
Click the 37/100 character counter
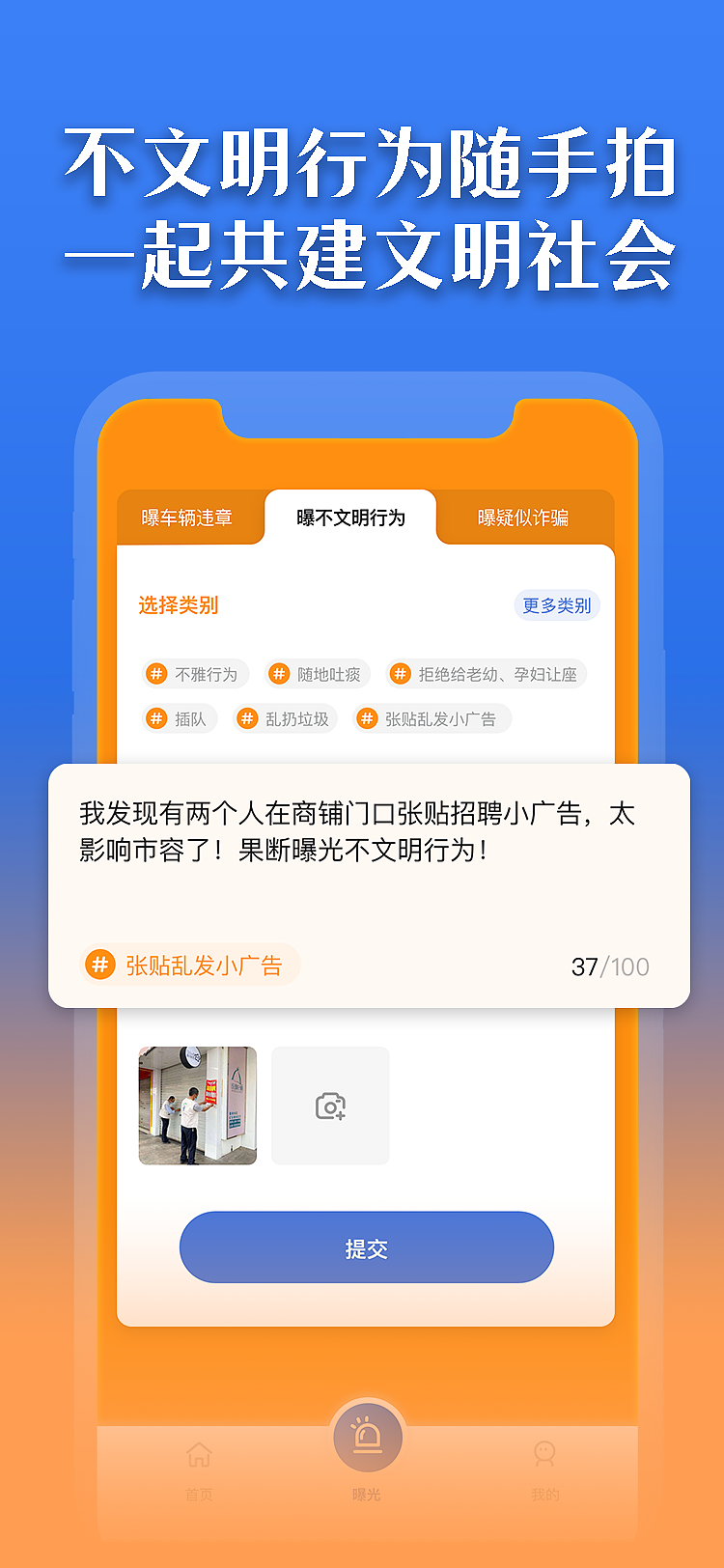click(x=608, y=965)
